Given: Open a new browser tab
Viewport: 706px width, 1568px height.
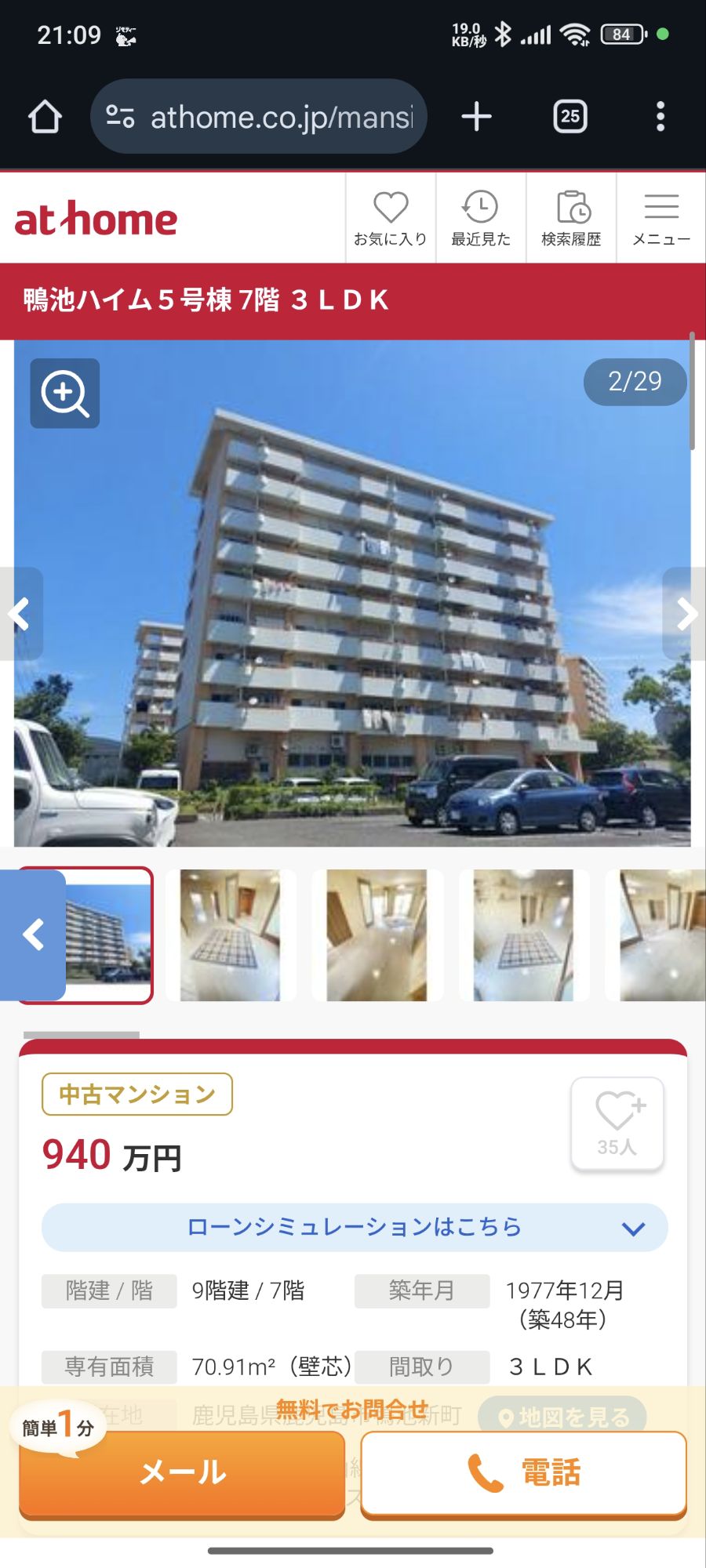Looking at the screenshot, I should coord(476,117).
